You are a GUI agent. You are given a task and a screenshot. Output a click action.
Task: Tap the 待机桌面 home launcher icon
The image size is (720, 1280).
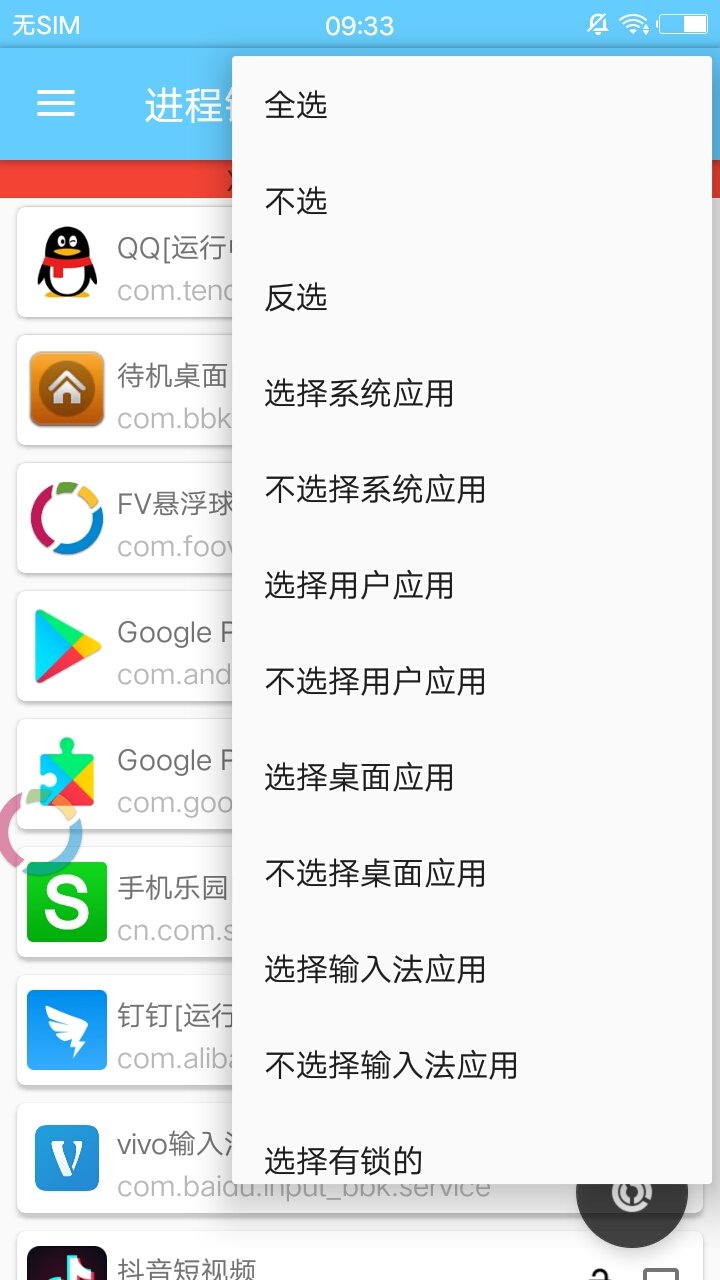click(x=65, y=390)
